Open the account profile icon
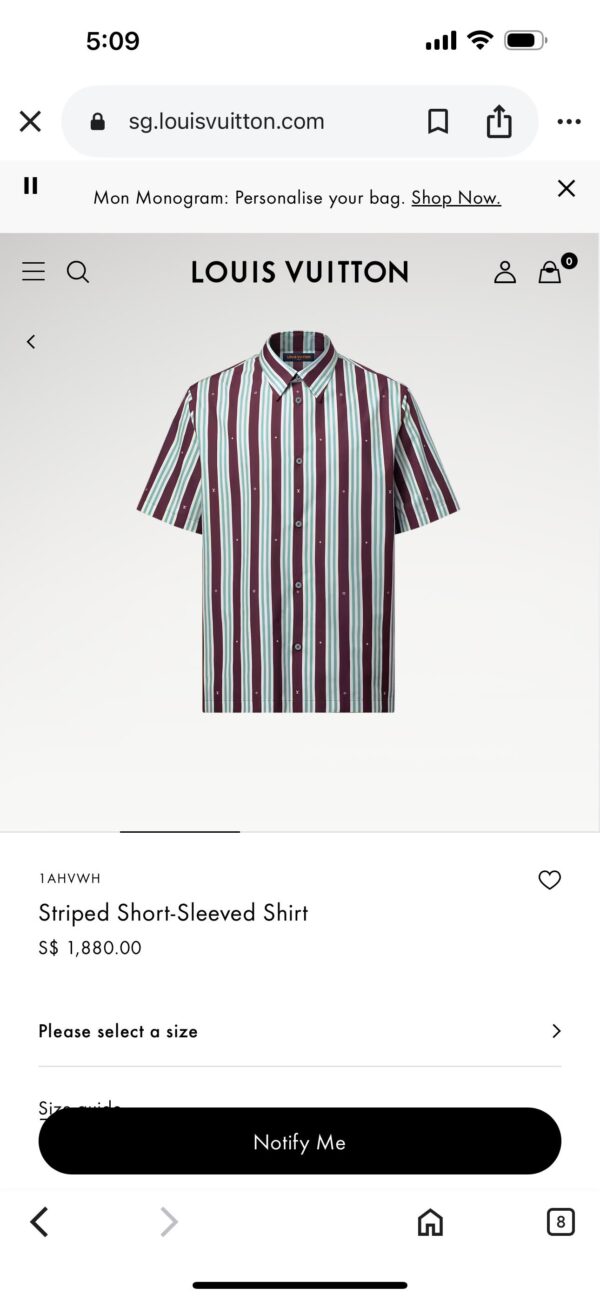 505,272
